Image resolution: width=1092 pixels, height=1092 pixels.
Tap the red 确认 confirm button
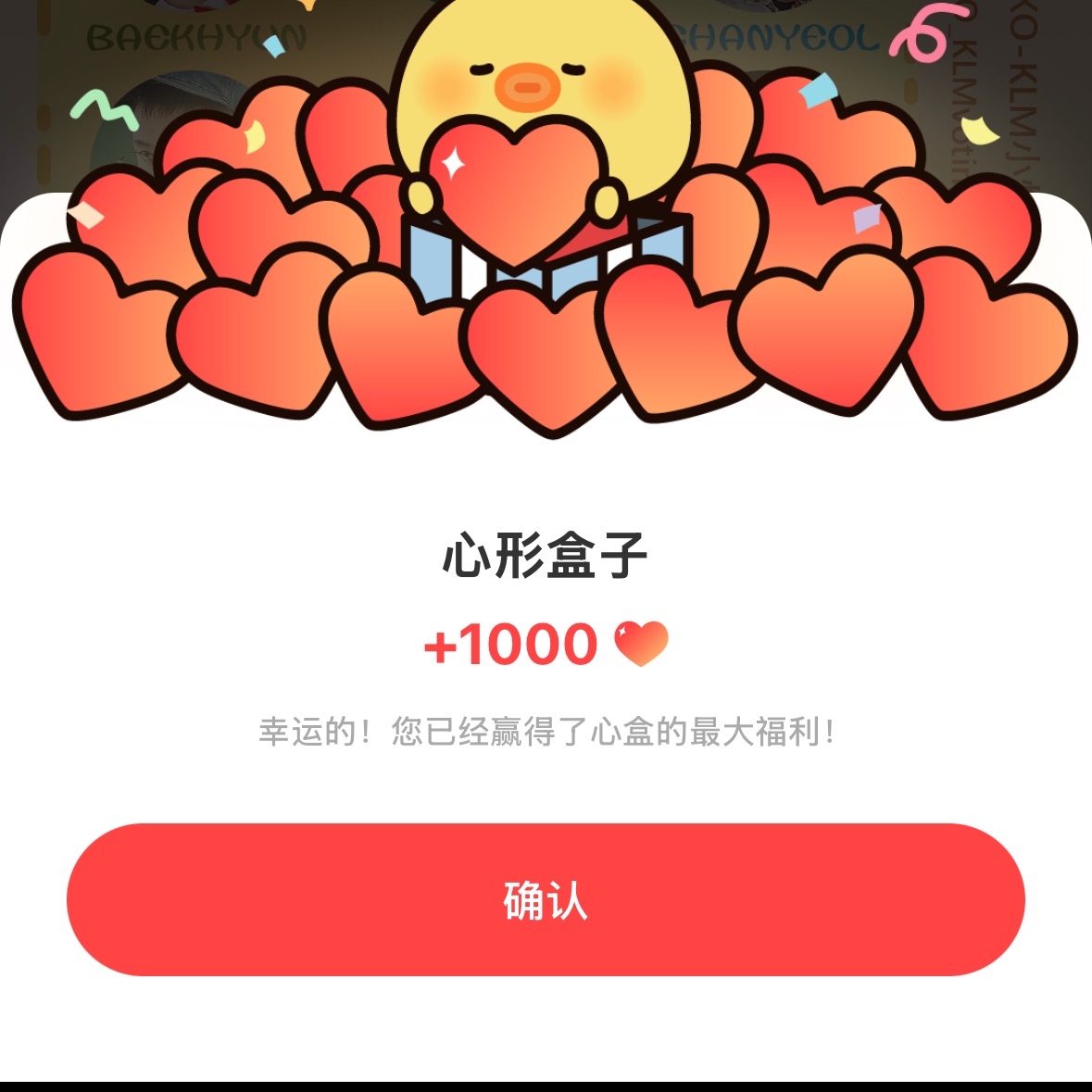546,899
